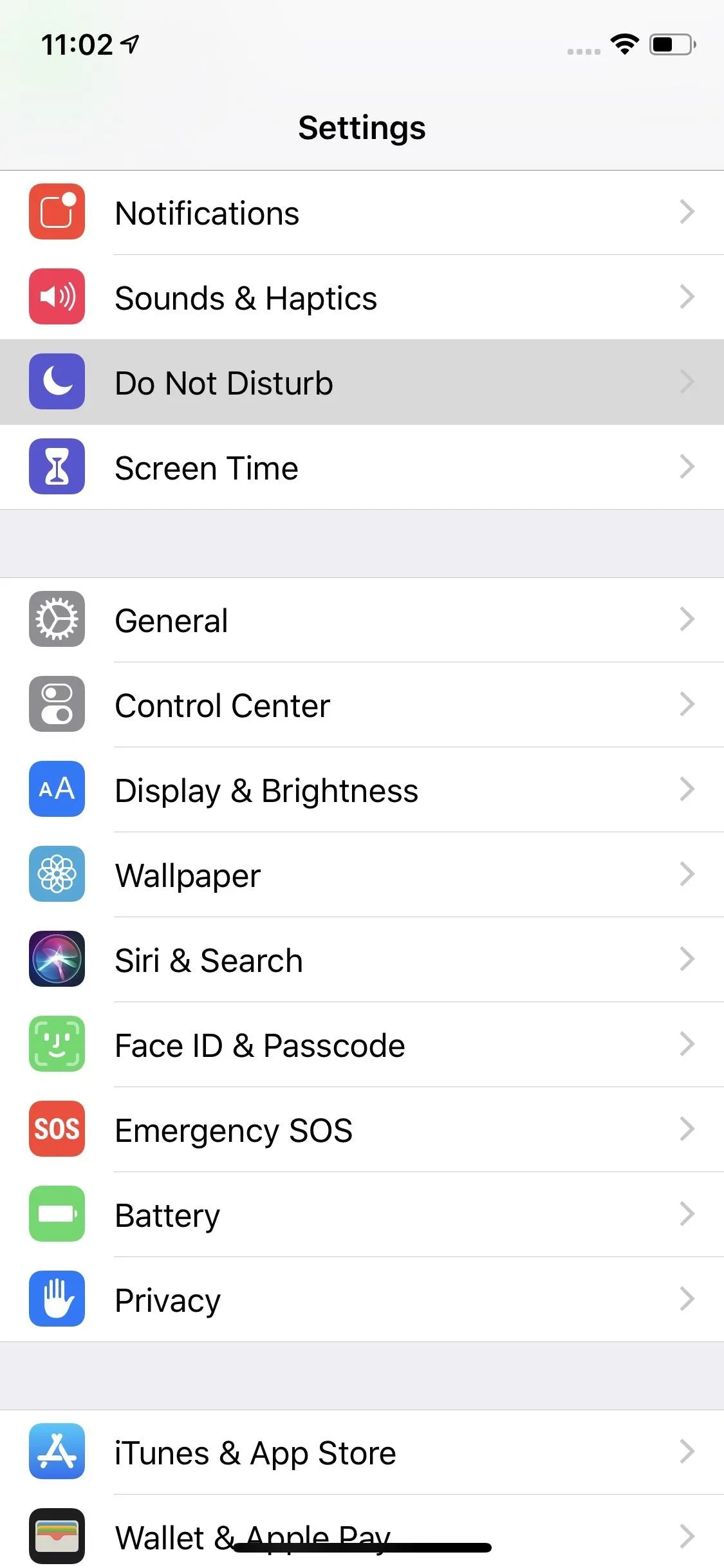Go to Do Not Disturb
The image size is (724, 1568).
[362, 382]
